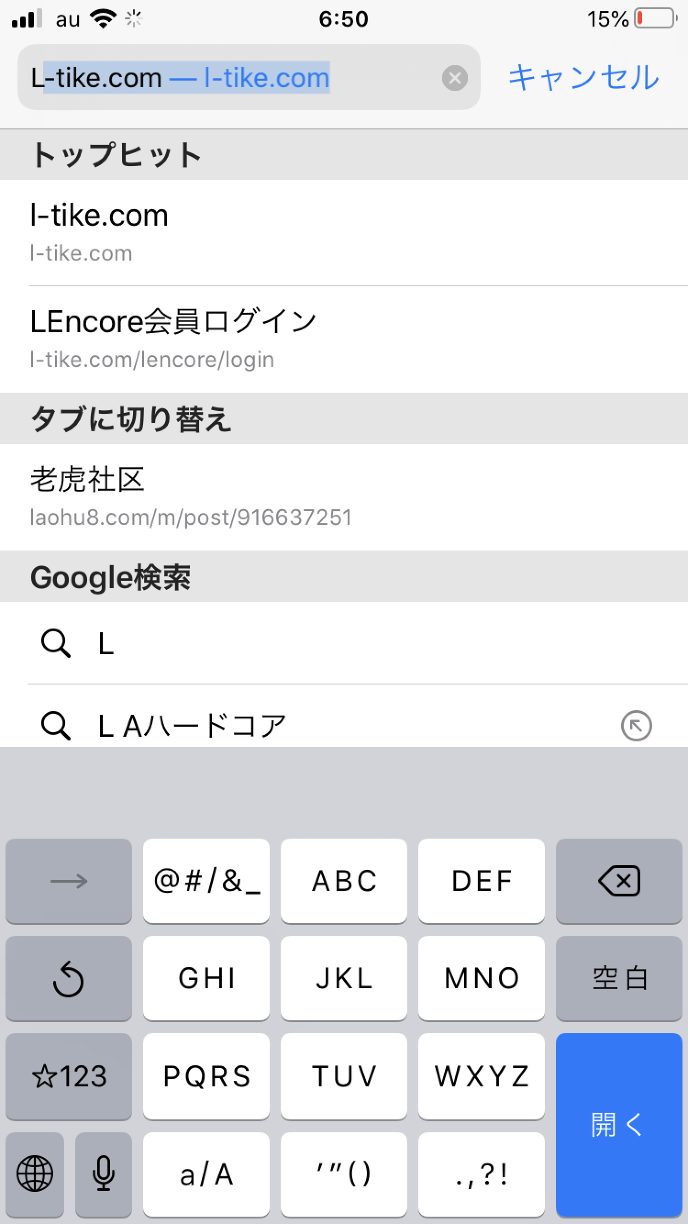Fill in LAハードコア using its arrow icon
The height and width of the screenshot is (1224, 688).
click(x=636, y=726)
